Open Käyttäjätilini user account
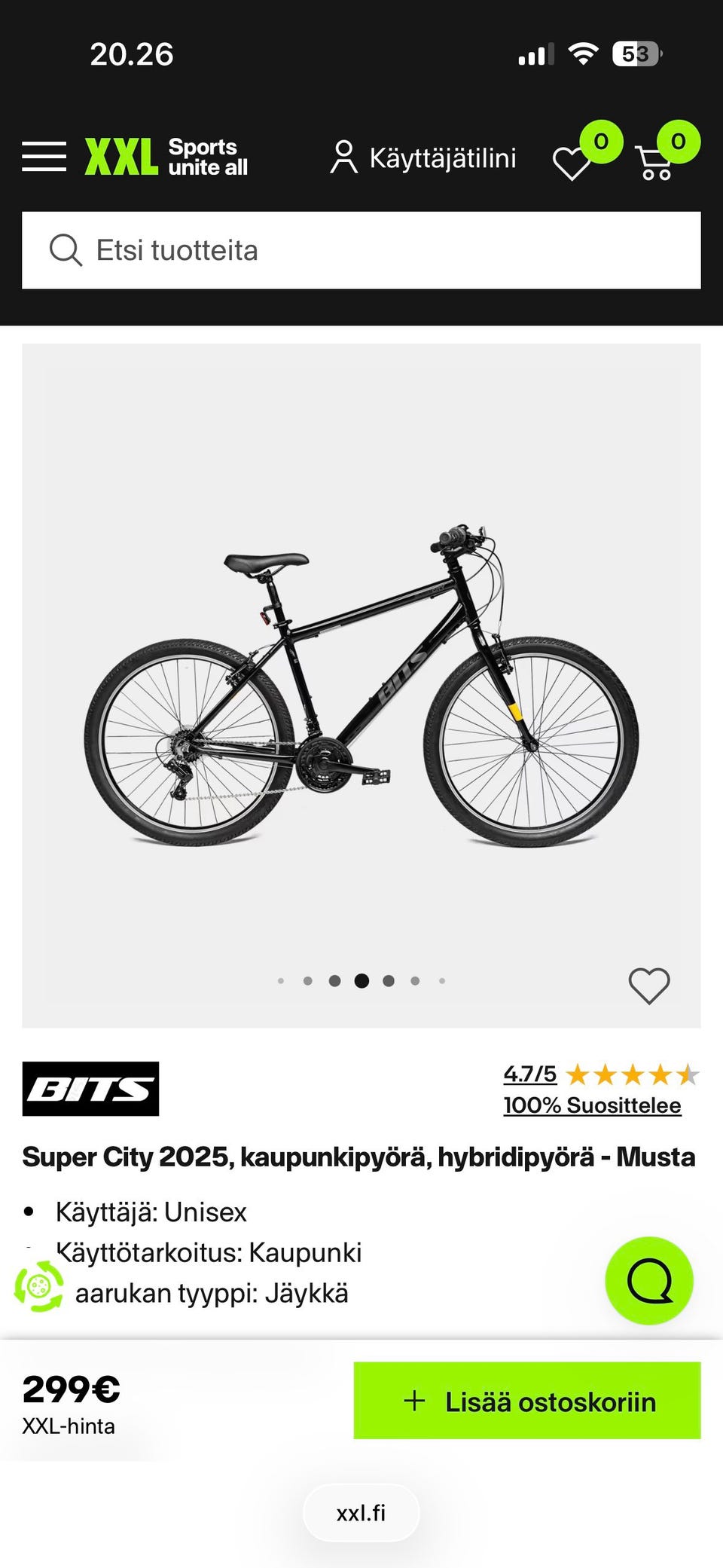 (423, 158)
